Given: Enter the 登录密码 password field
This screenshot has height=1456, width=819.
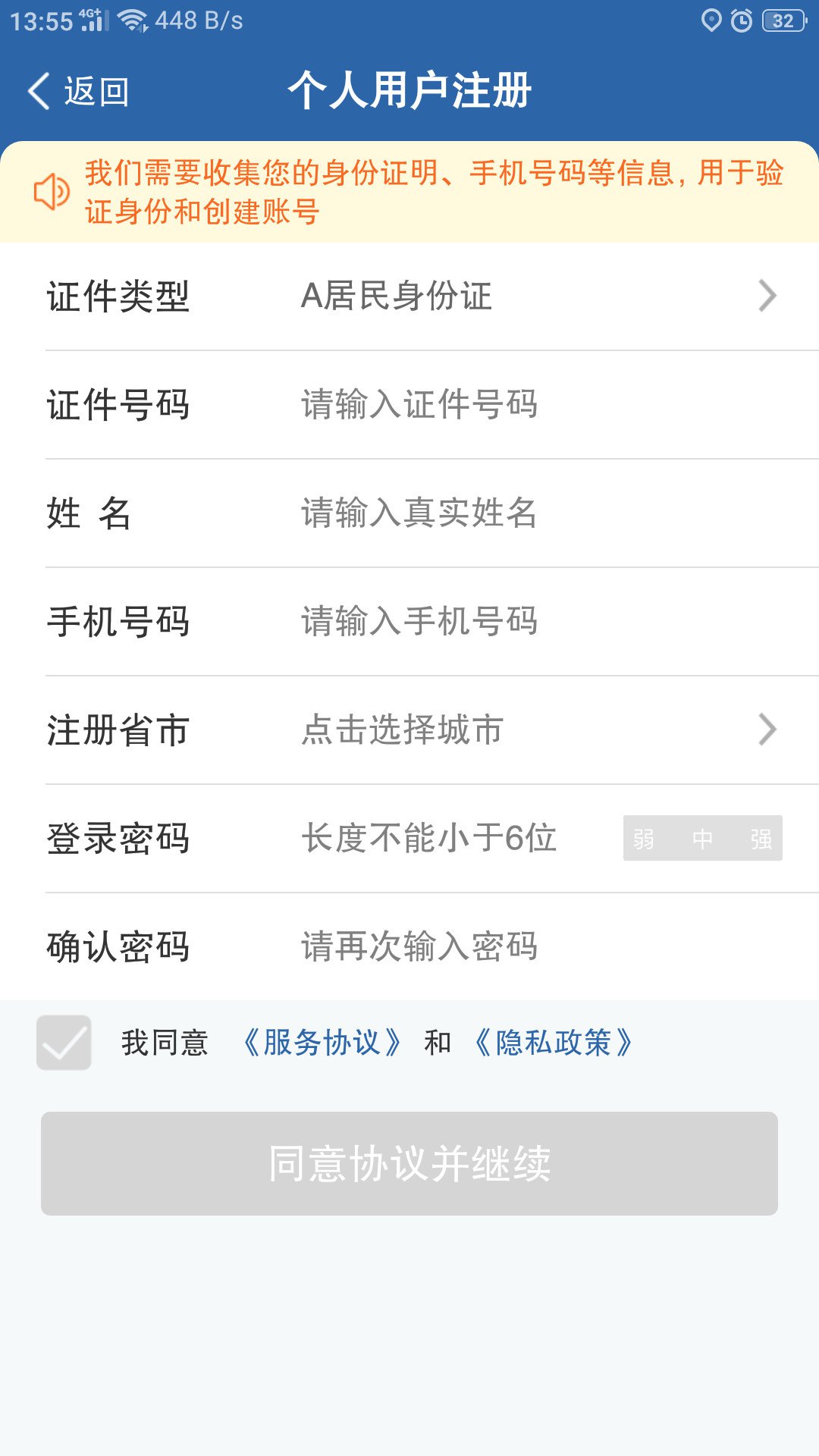Looking at the screenshot, I should (455, 838).
